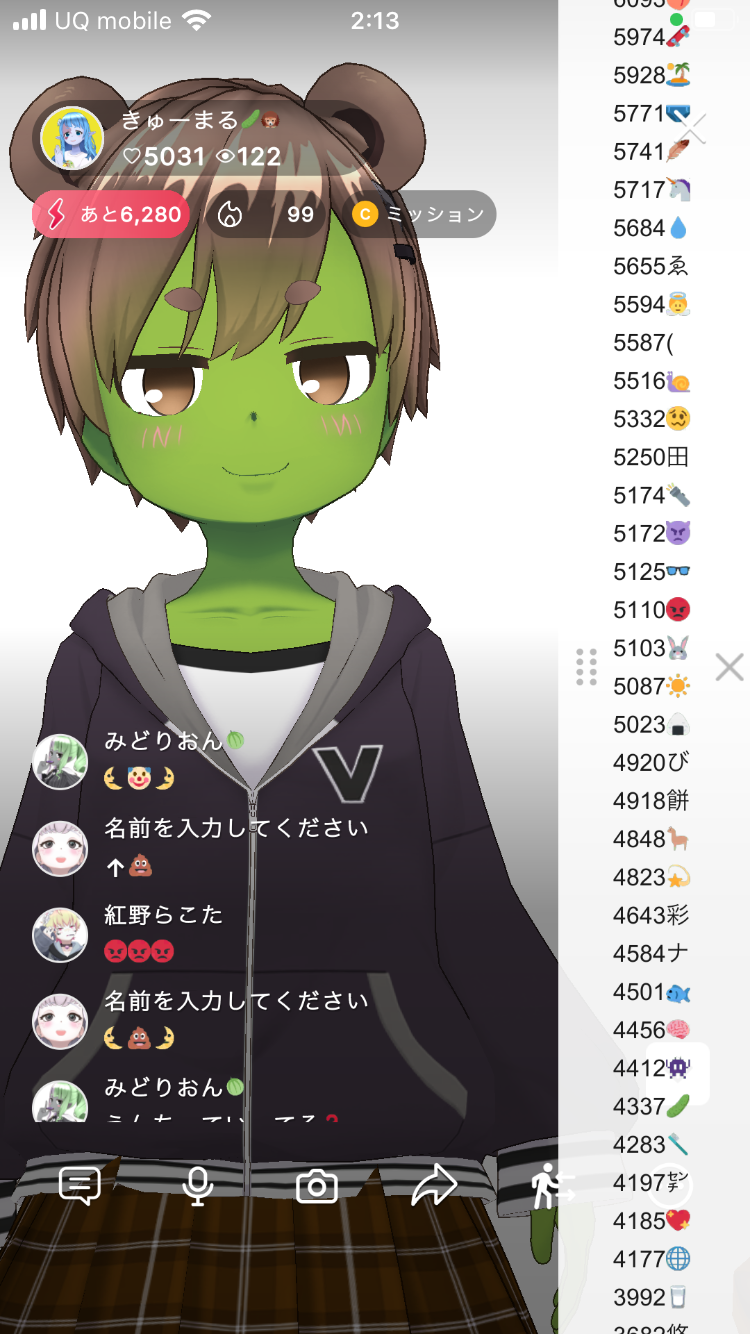Viewport: 750px width, 1334px height.
Task: Tap the avatar motion icon
Action: pos(552,1186)
